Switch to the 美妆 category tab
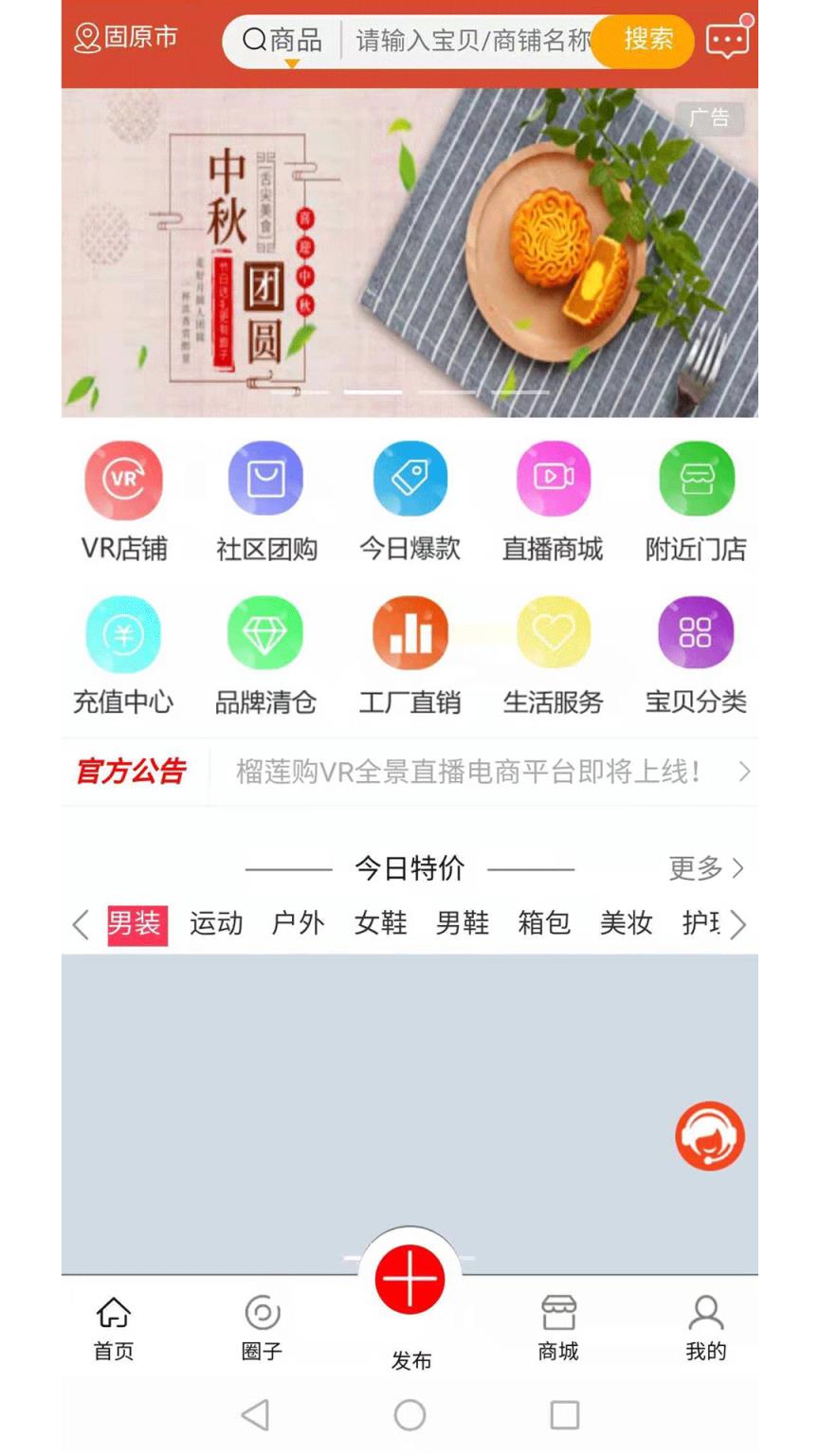The image size is (819, 1456). (626, 924)
